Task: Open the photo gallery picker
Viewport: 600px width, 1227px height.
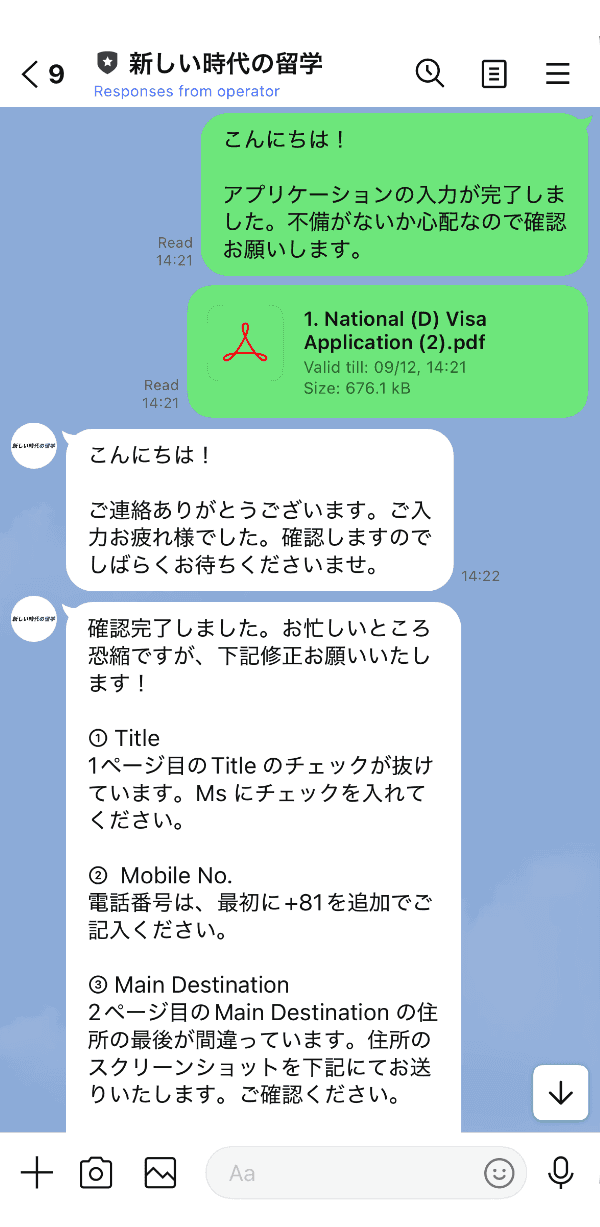Action: click(160, 1172)
